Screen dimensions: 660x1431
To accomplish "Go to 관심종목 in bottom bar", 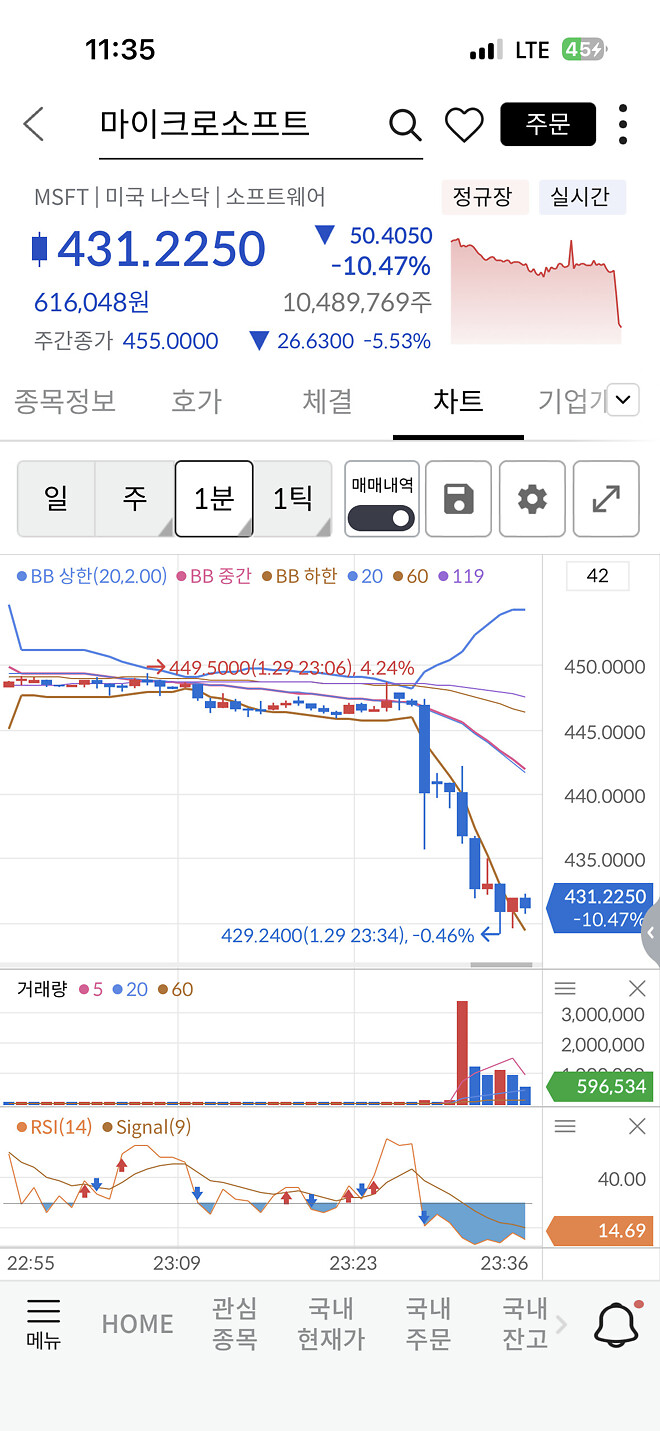I will tap(234, 1324).
